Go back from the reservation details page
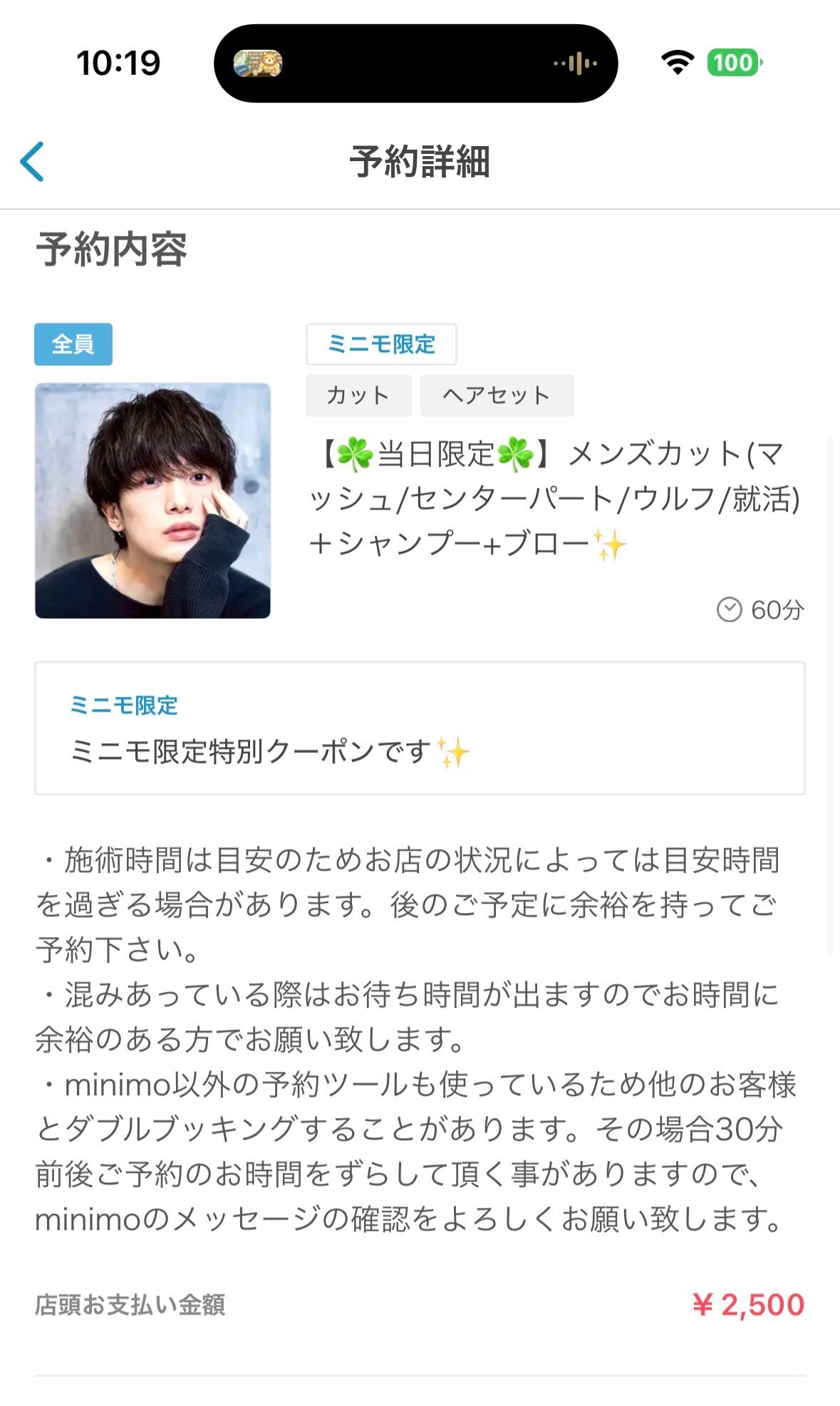This screenshot has height=1406, width=840. (x=33, y=162)
